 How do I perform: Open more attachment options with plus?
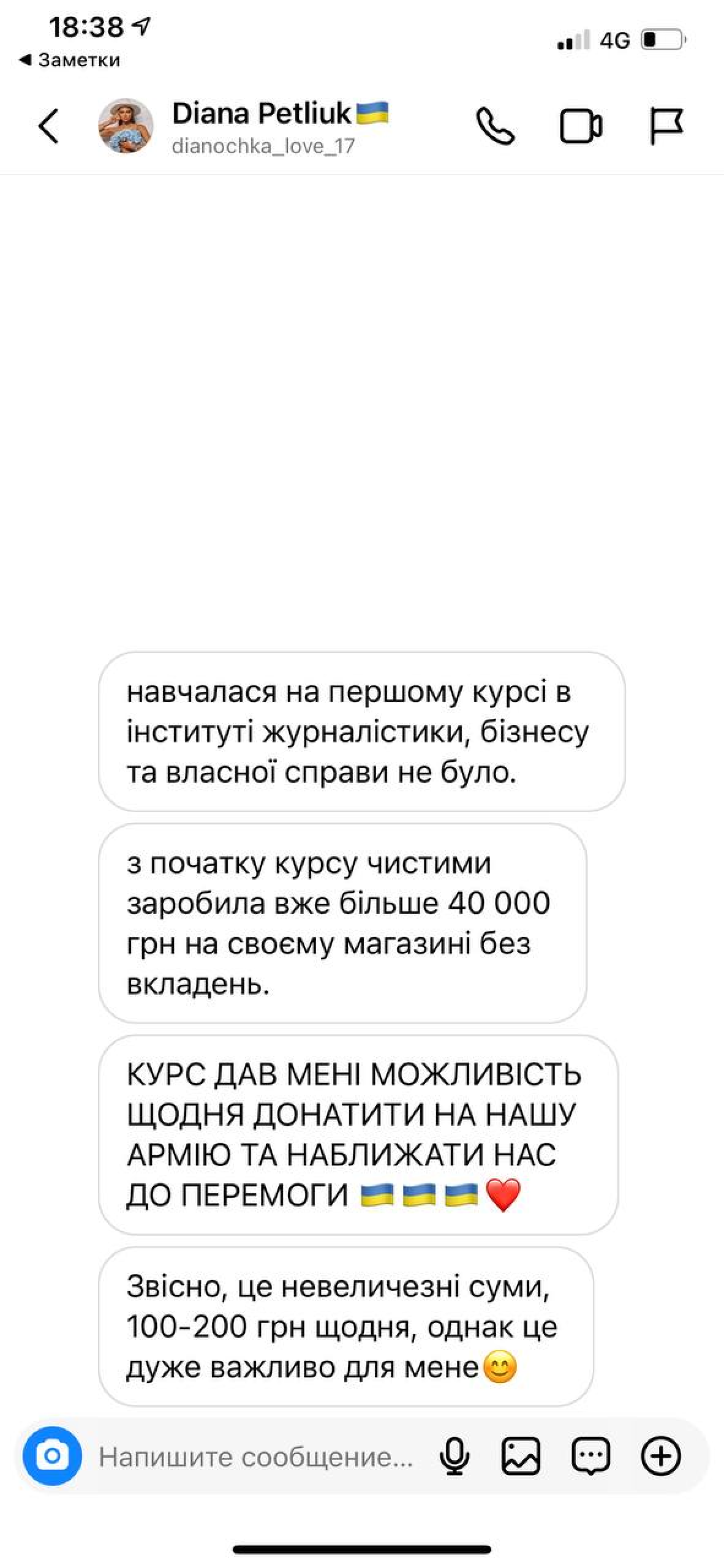click(x=661, y=1456)
